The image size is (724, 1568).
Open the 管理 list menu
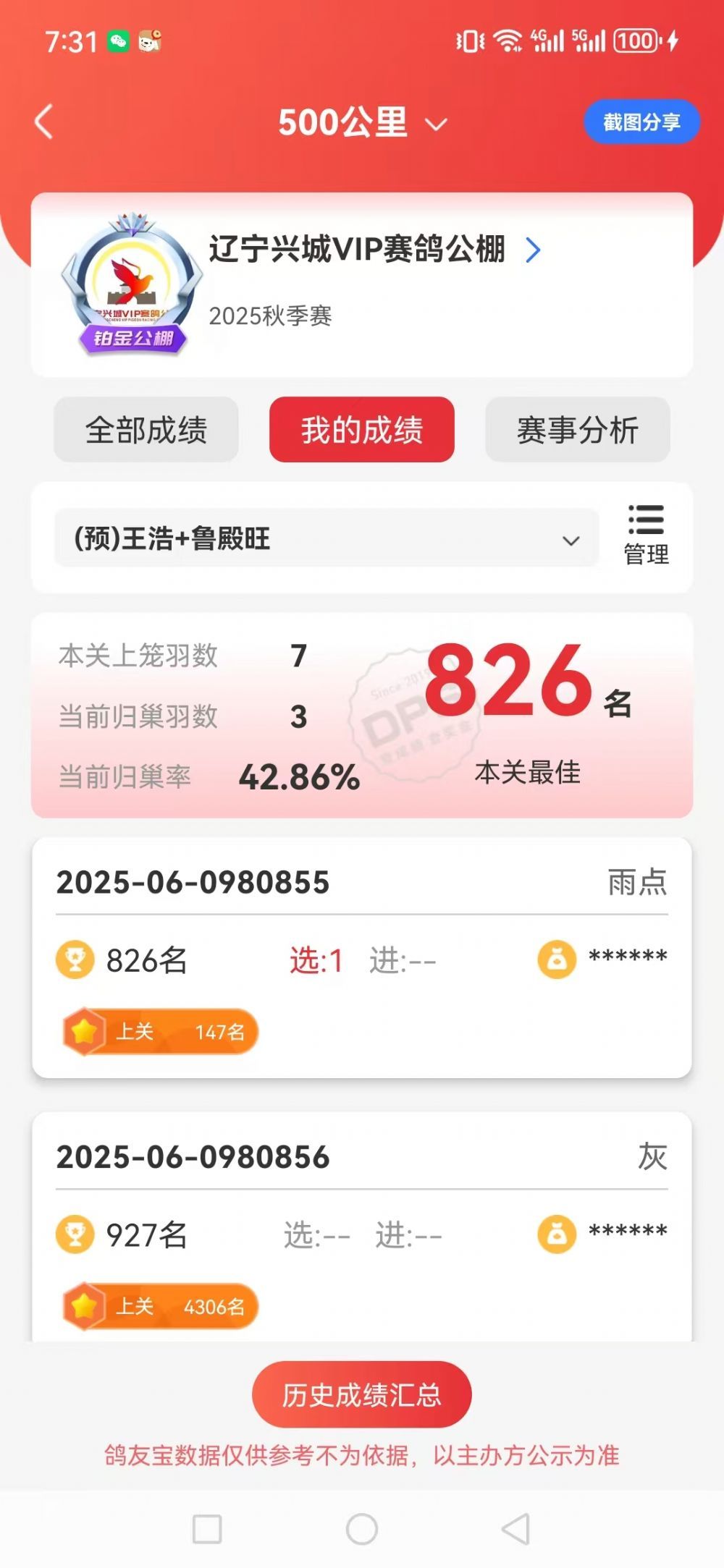(x=646, y=535)
